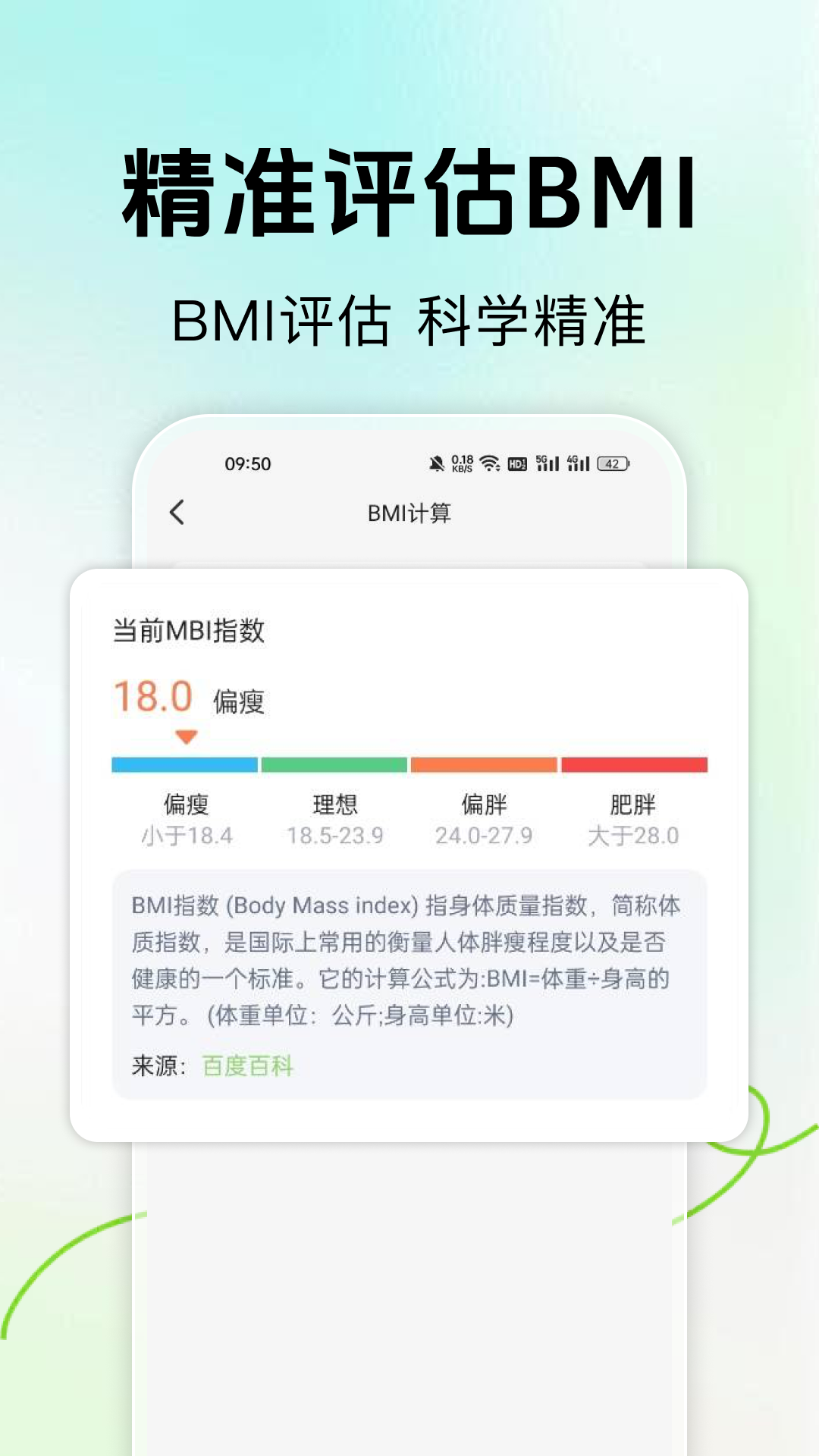Tap the green ideal segment of the BMI bar
The width and height of the screenshot is (819, 1456).
[334, 764]
